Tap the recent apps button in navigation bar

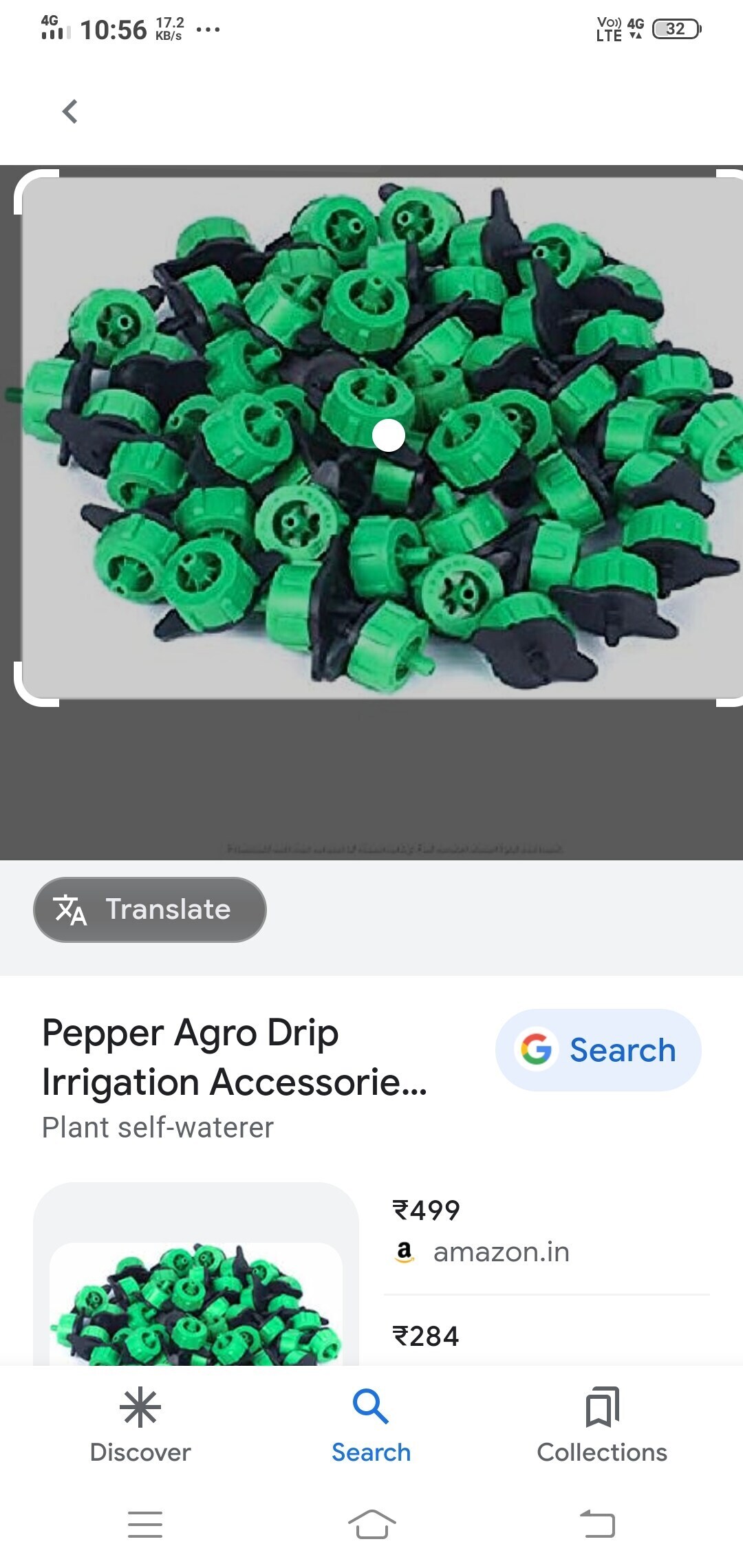coord(146,1523)
